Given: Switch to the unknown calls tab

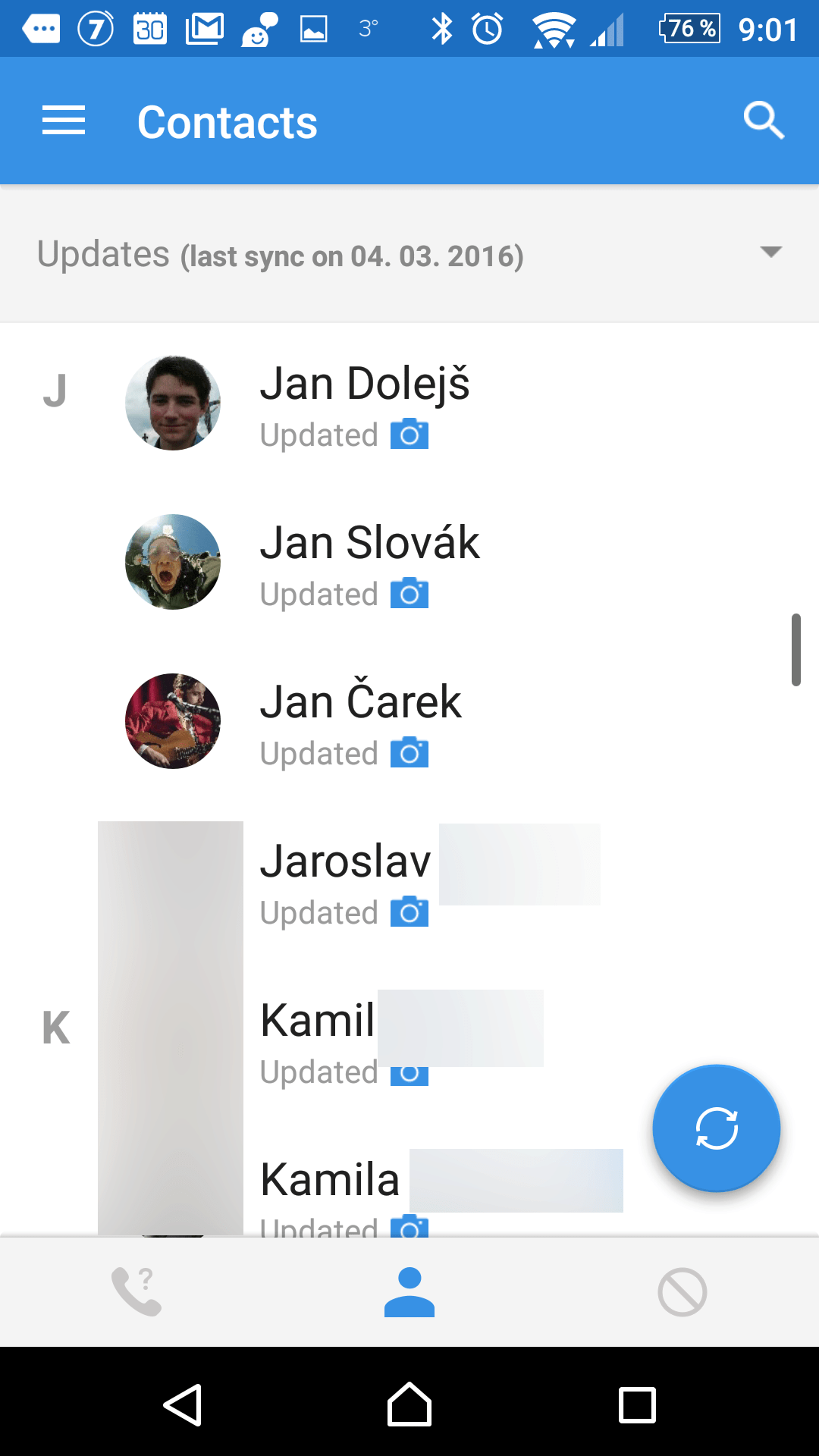Looking at the screenshot, I should (136, 1291).
